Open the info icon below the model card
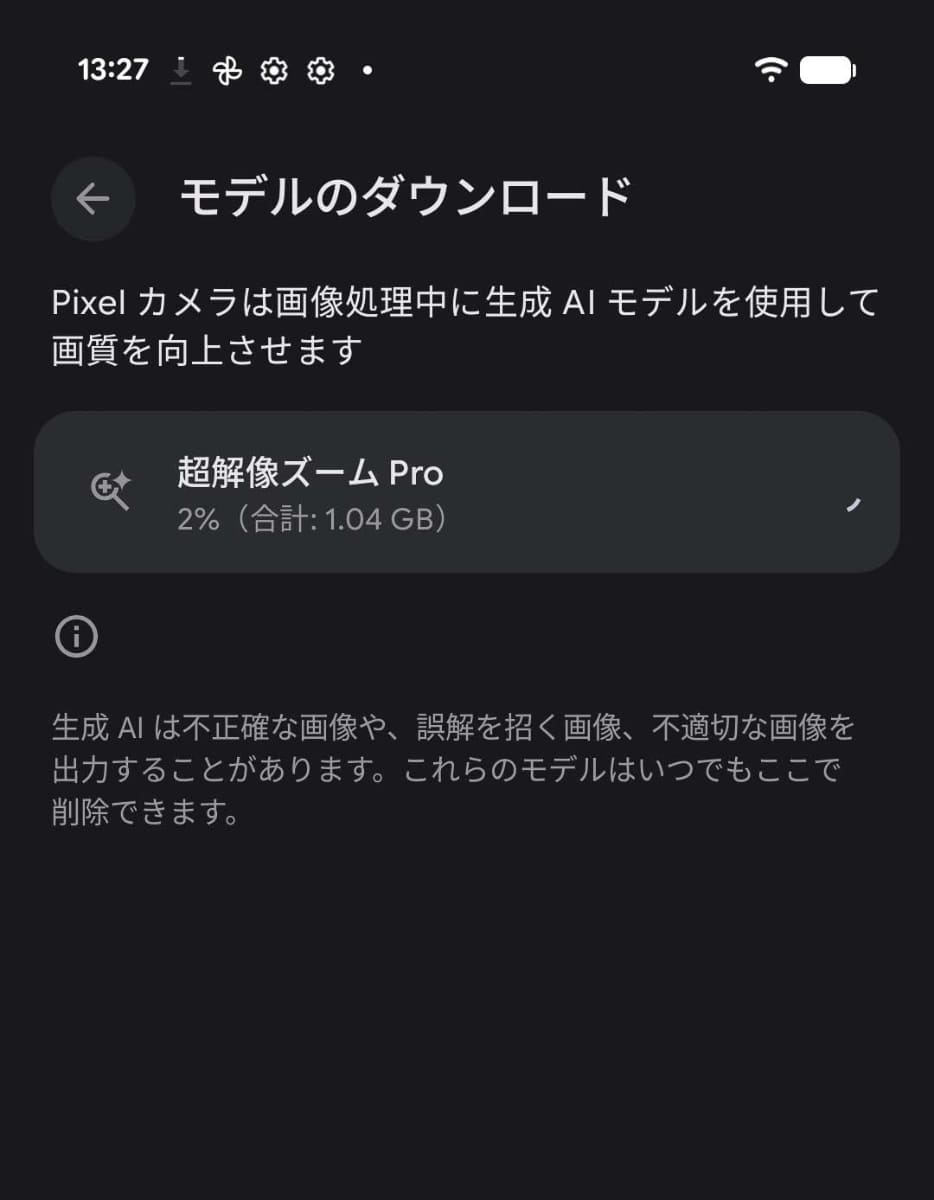 [x=76, y=637]
